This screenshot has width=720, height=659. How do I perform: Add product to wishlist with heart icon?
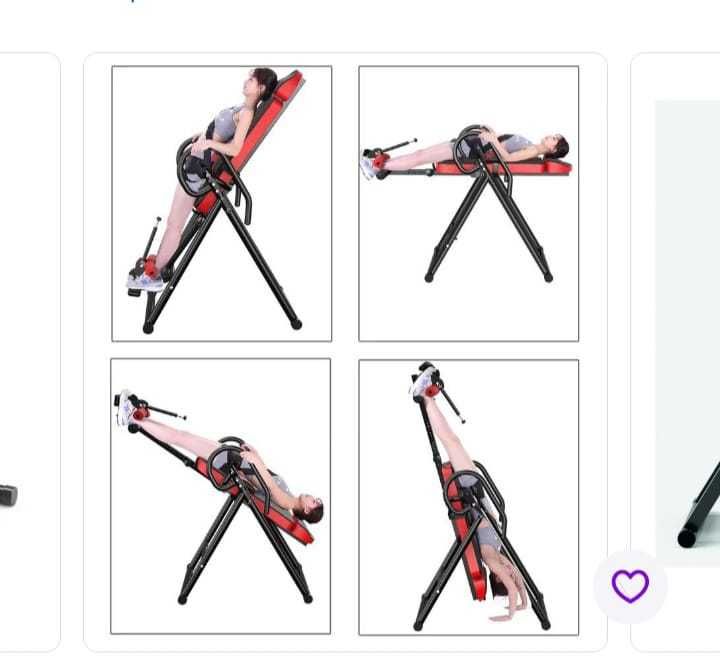630,587
